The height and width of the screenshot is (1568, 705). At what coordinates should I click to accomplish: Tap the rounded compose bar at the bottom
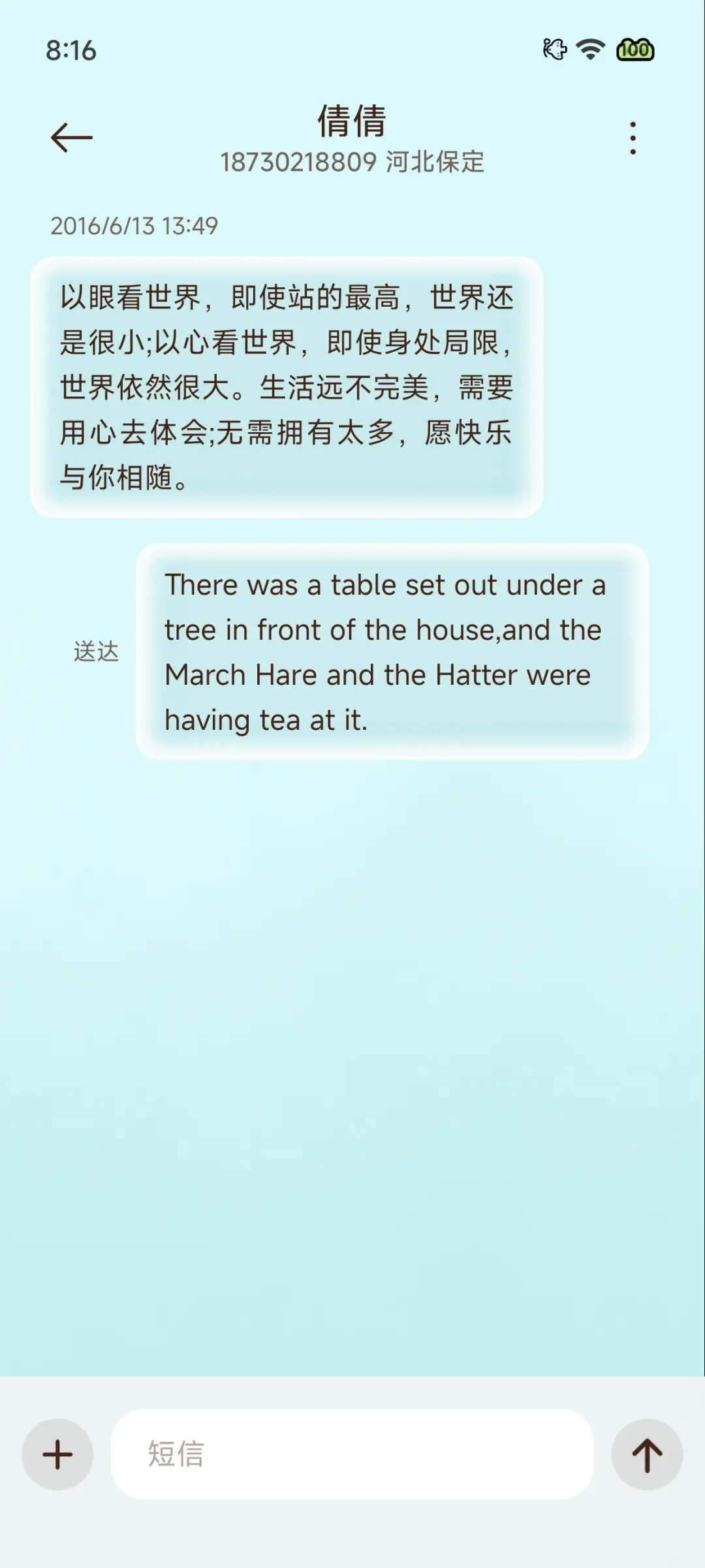pyautogui.click(x=352, y=1454)
